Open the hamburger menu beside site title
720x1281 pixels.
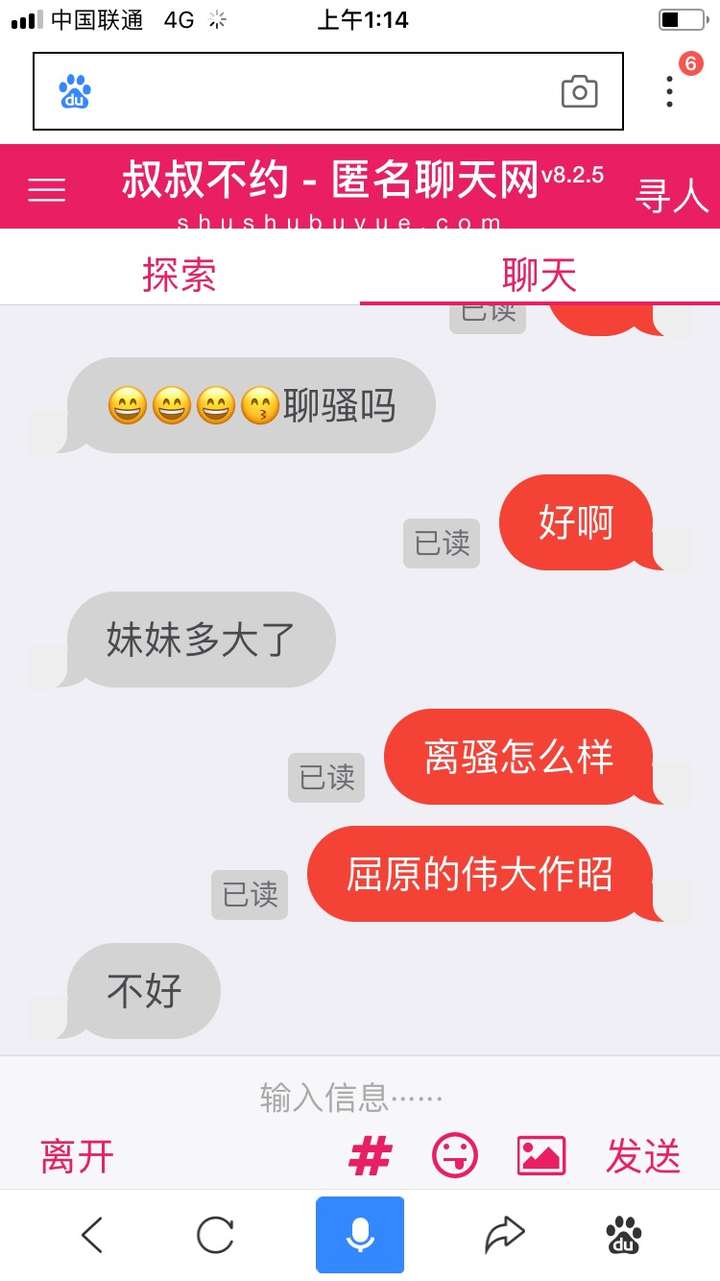(46, 190)
